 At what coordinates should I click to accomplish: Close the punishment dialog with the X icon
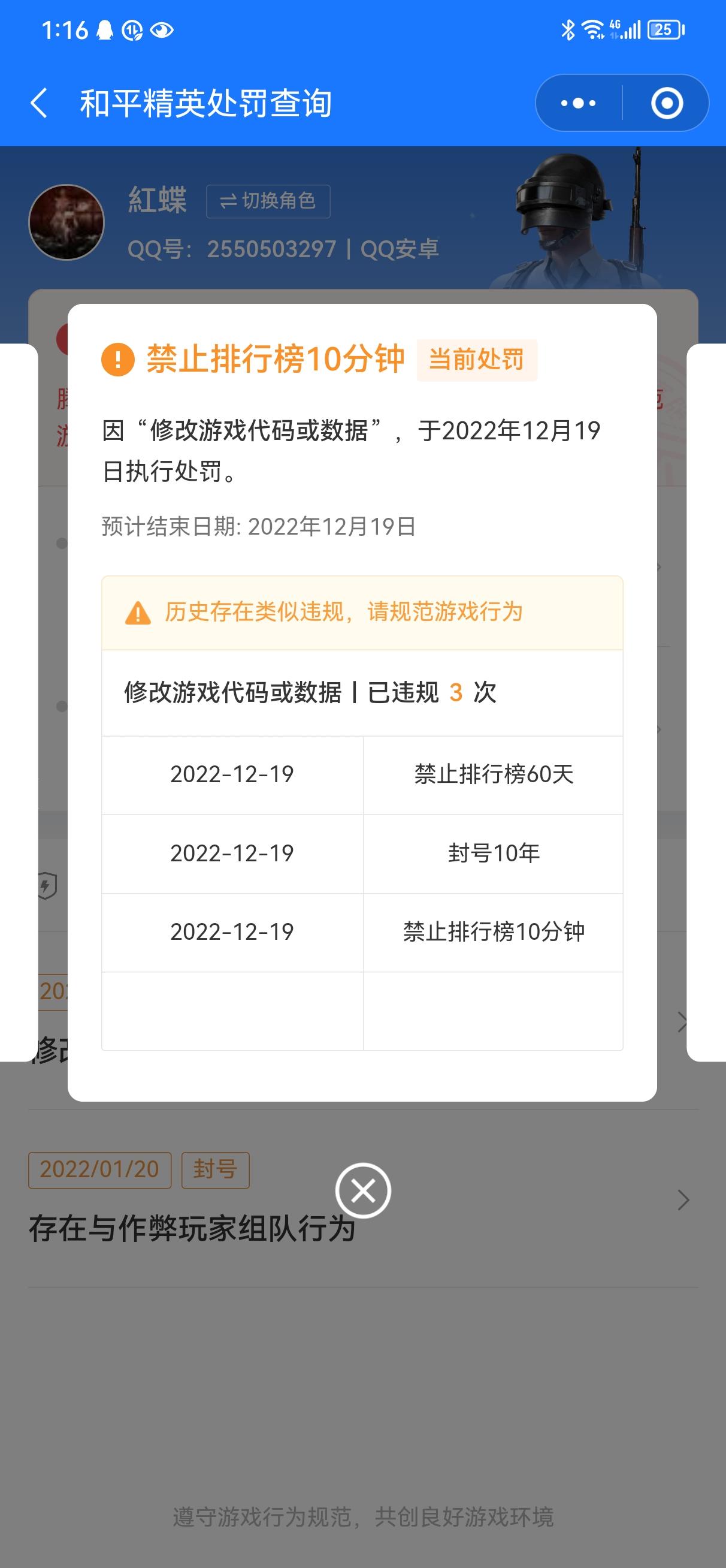pos(362,1191)
